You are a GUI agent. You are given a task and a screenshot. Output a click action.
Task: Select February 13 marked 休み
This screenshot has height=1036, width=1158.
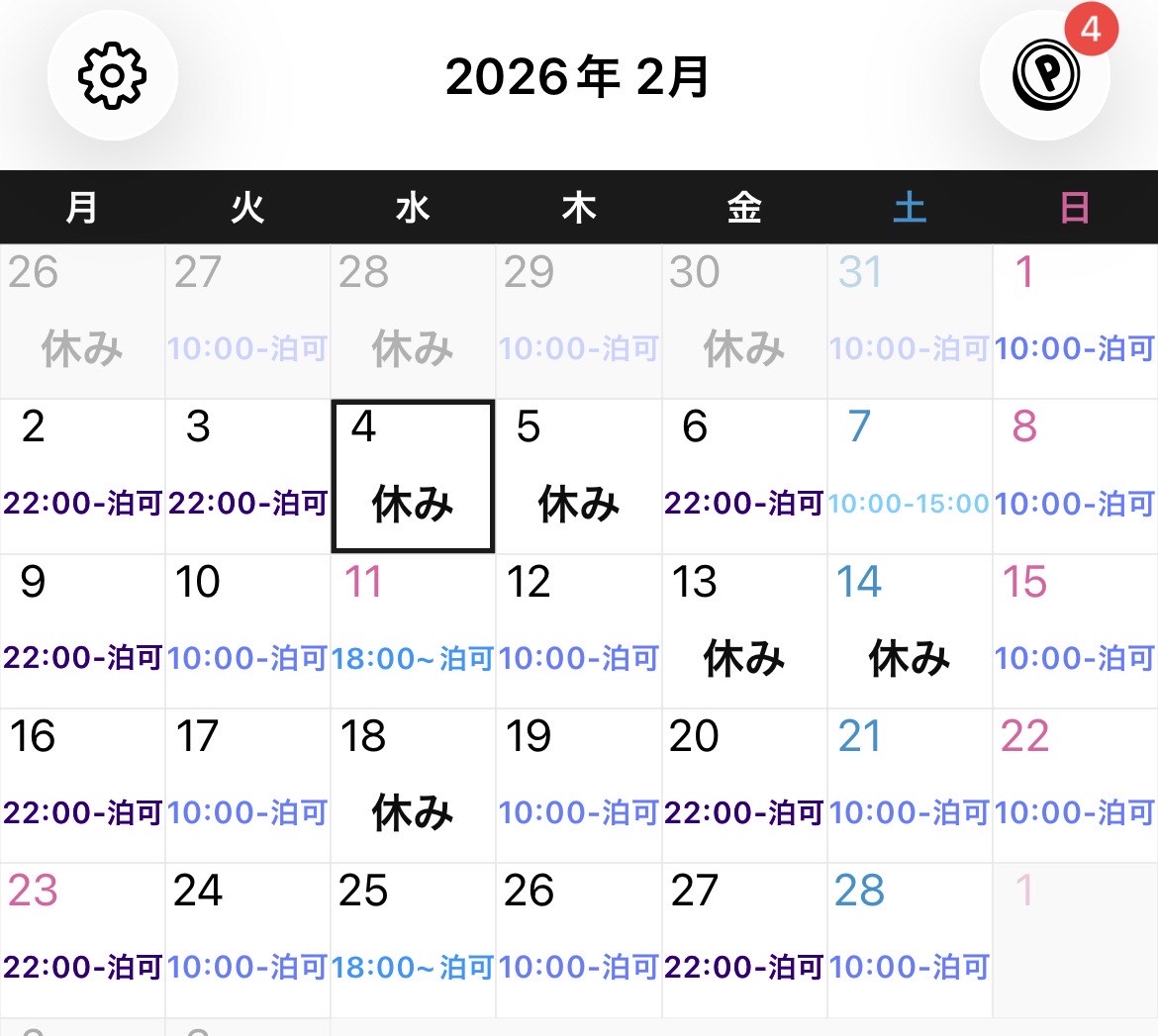[743, 630]
